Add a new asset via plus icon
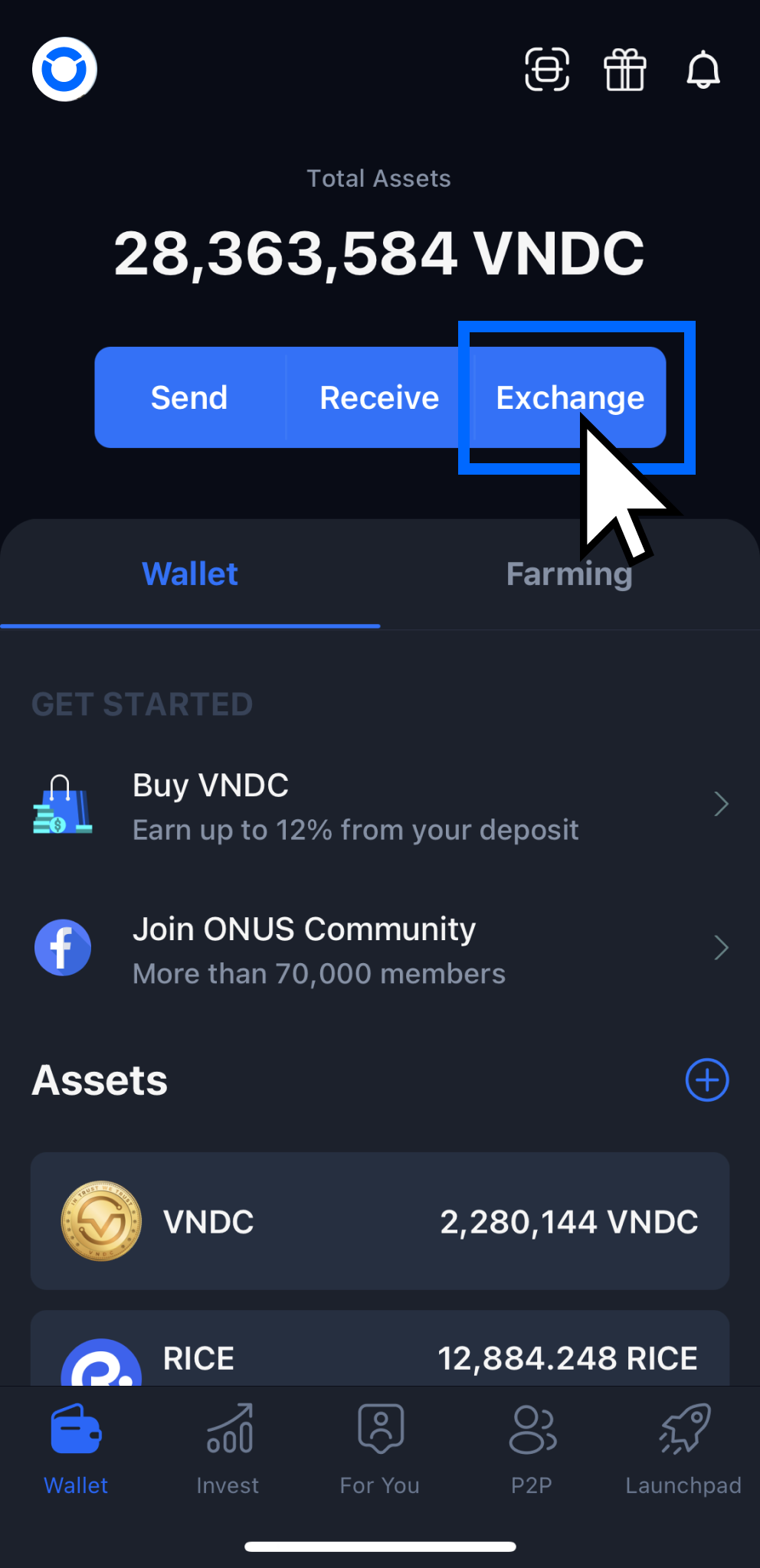Screen dimensions: 760x1568 click(706, 1080)
